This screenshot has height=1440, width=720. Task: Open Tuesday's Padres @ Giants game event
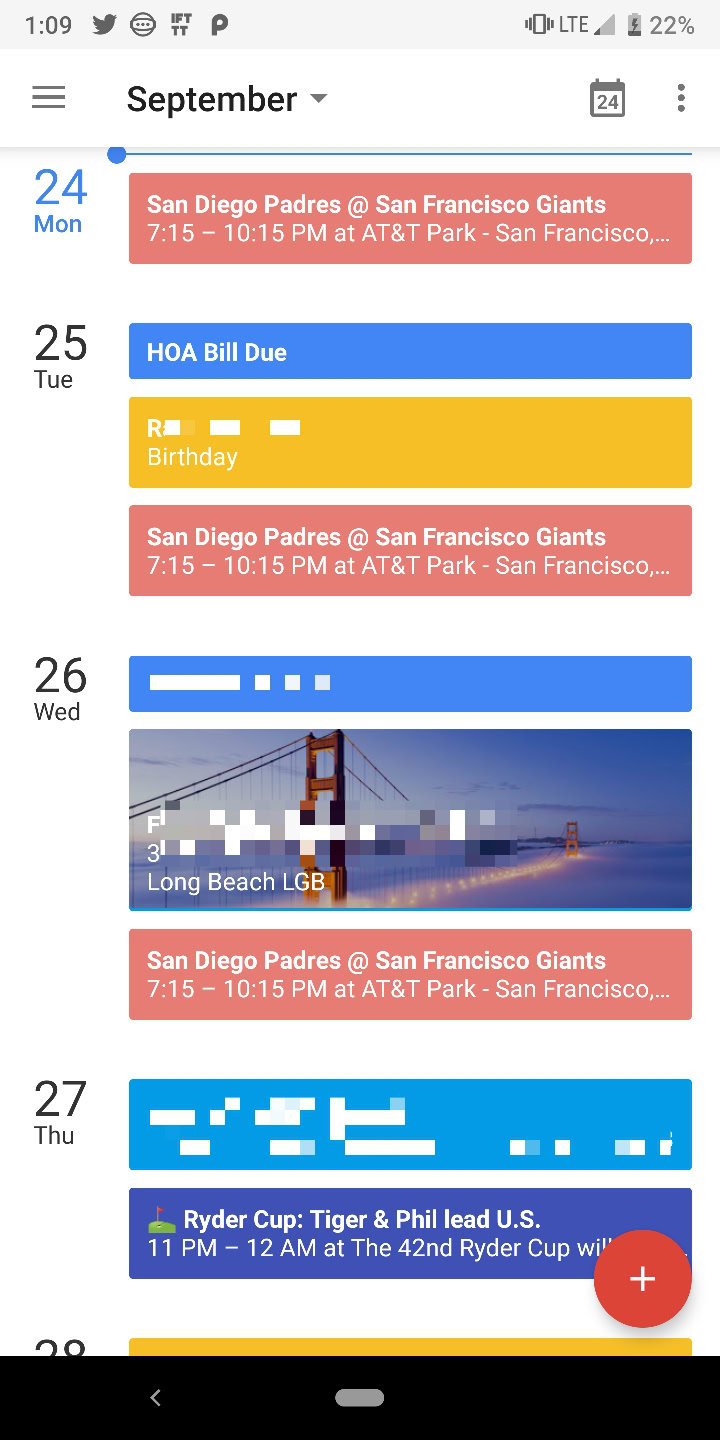pos(410,550)
